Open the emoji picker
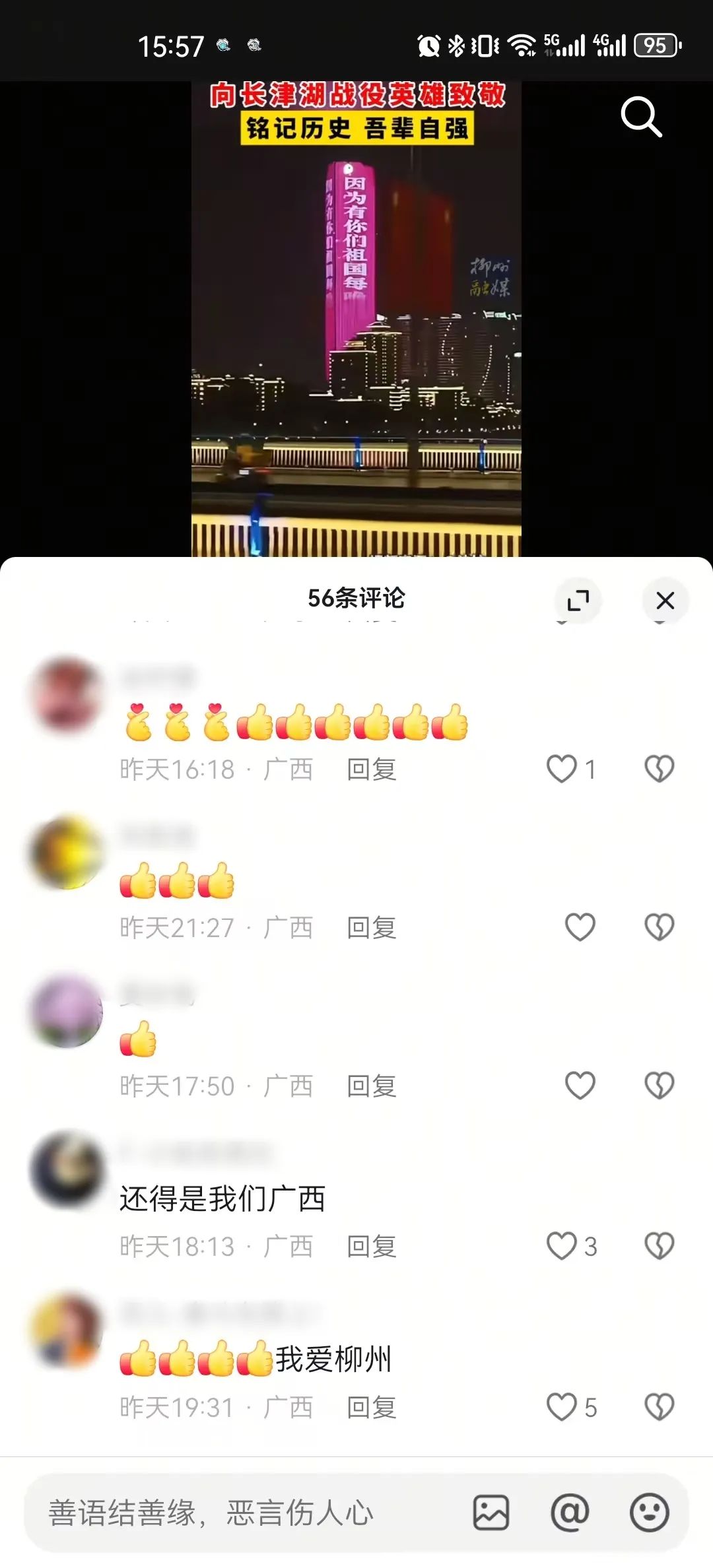The width and height of the screenshot is (713, 1568). tap(649, 1513)
